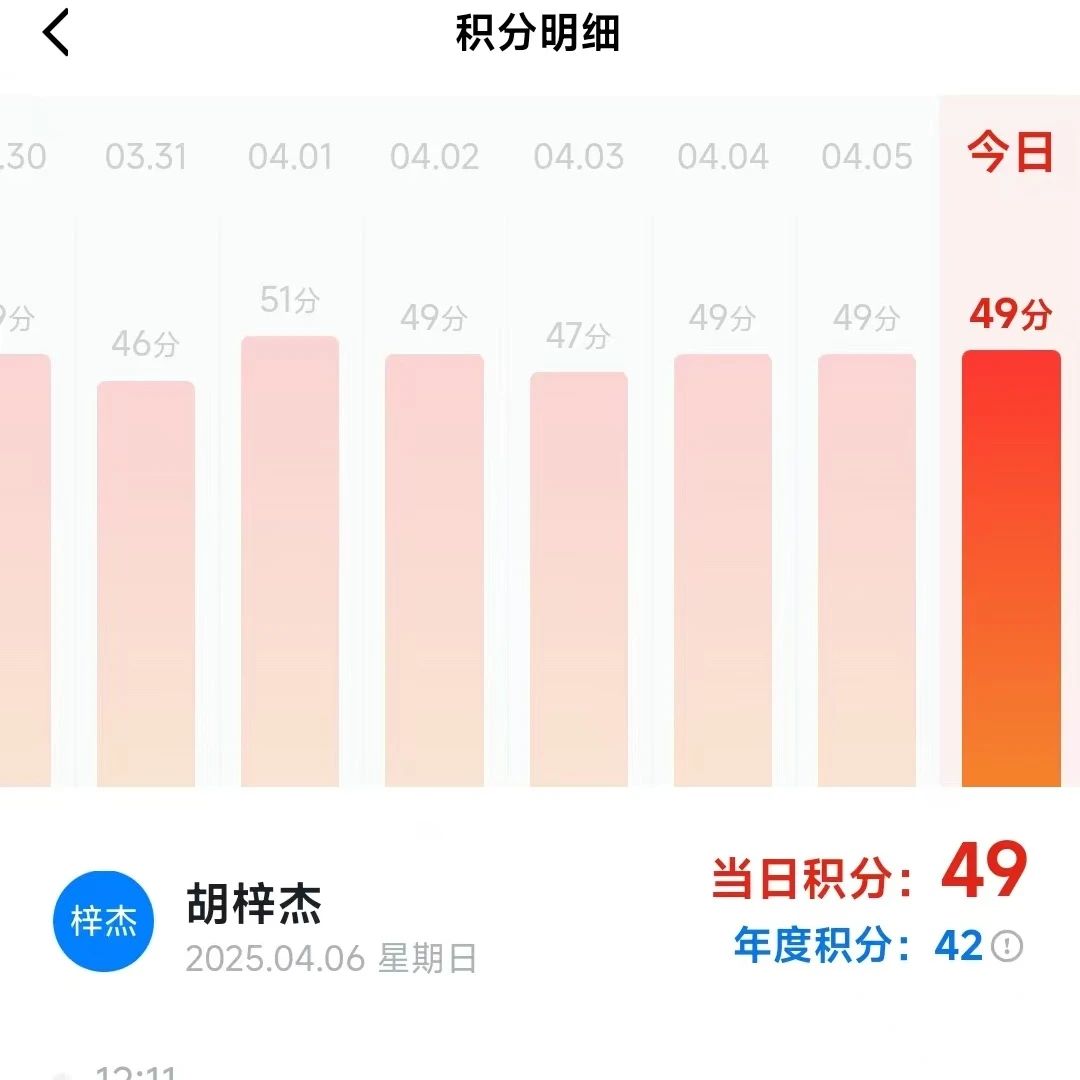Screen dimensions: 1080x1080
Task: Select the 04.01 bar showing 51分
Action: [290, 561]
